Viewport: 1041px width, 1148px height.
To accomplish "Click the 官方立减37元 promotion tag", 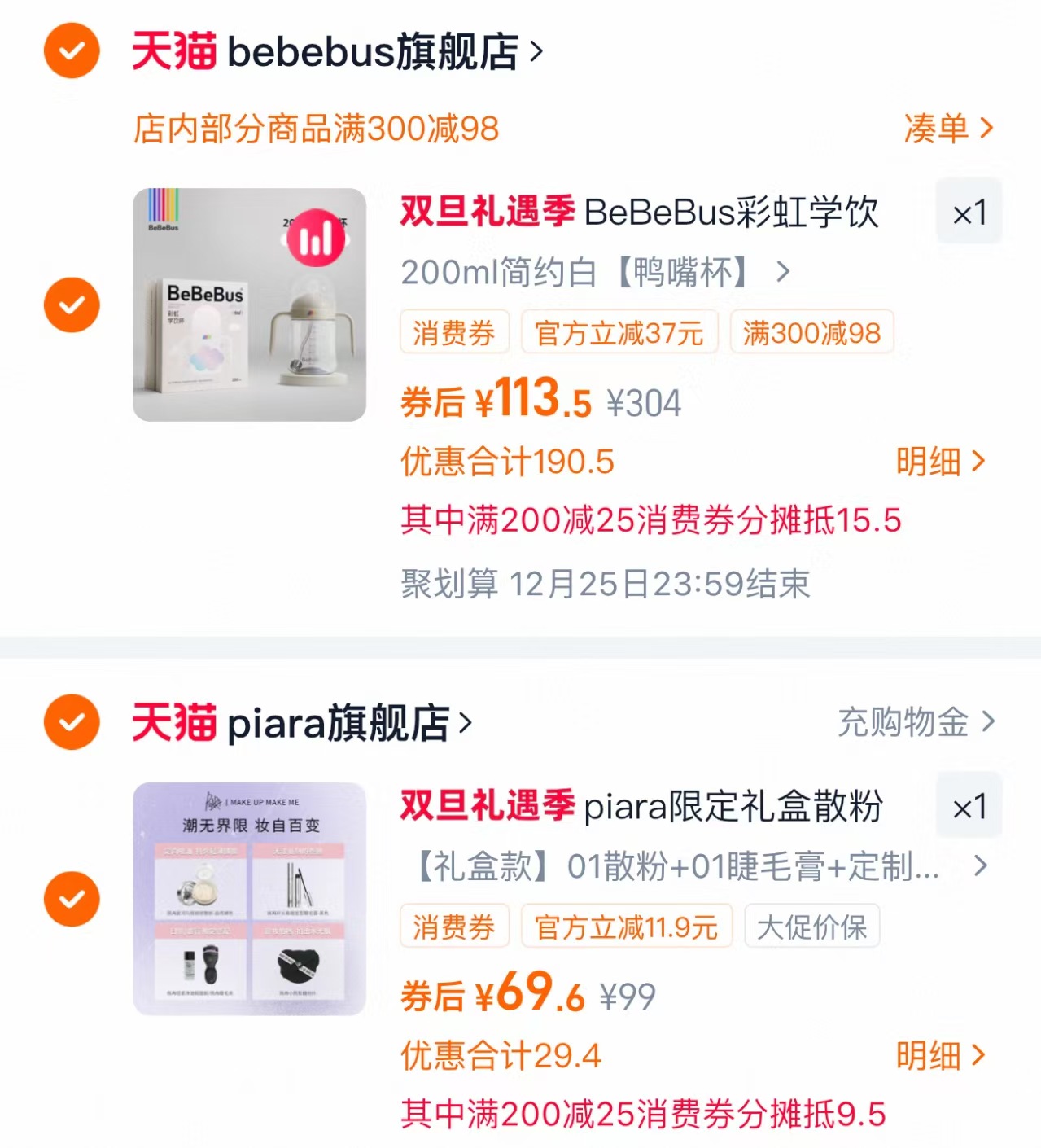I will [x=620, y=331].
